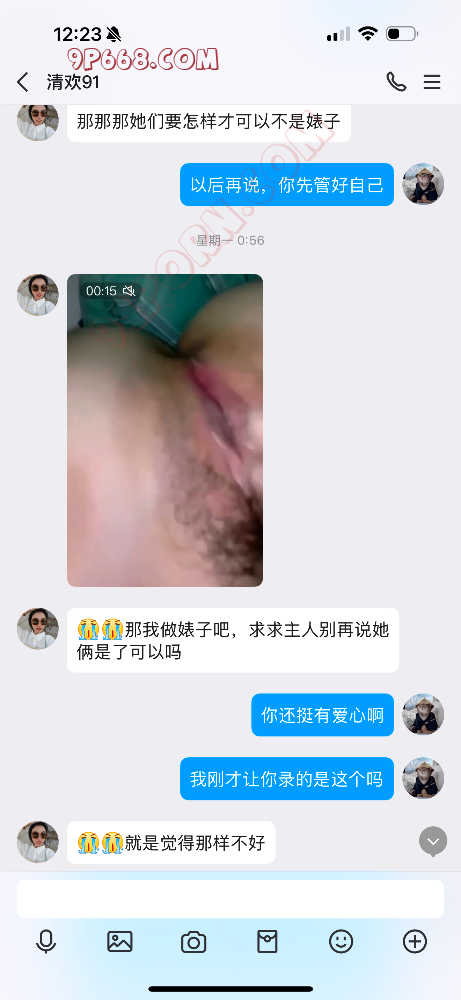Open the camera to take a photo
Image resolution: width=461 pixels, height=1000 pixels.
[x=193, y=942]
